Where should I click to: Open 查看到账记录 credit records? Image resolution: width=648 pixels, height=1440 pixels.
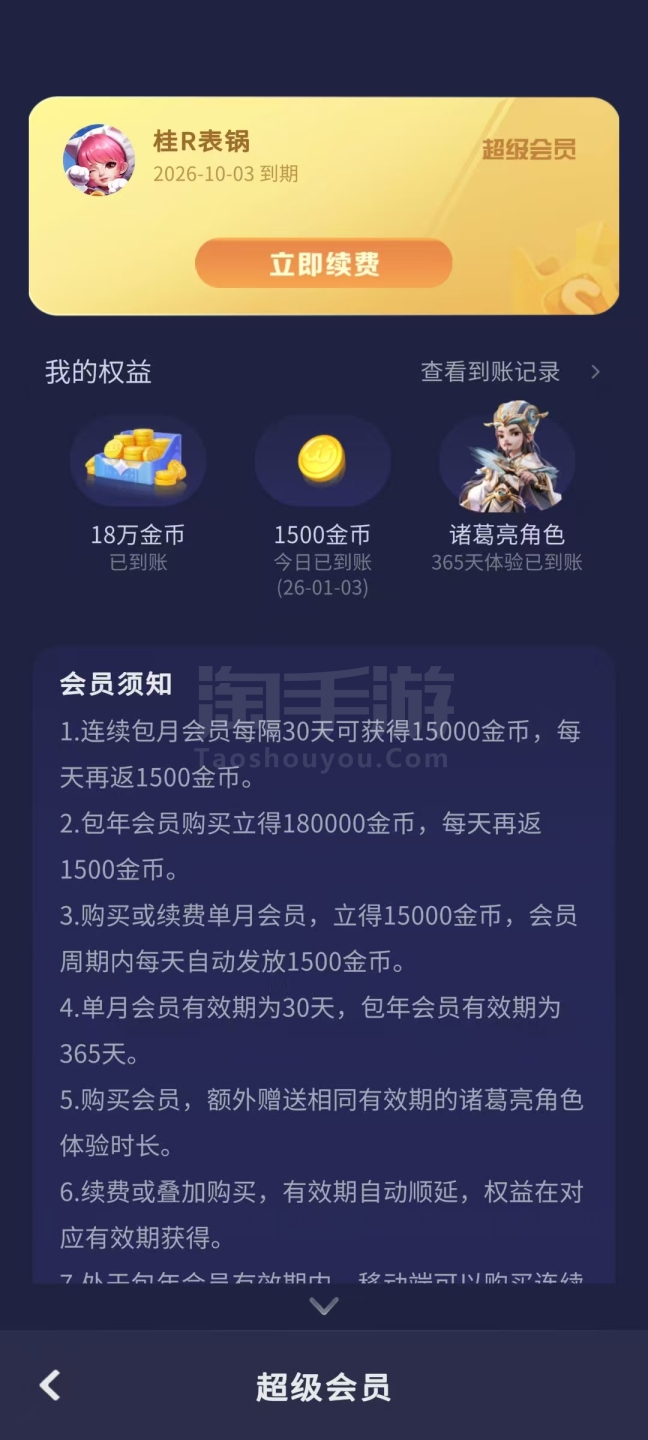pyautogui.click(x=510, y=372)
